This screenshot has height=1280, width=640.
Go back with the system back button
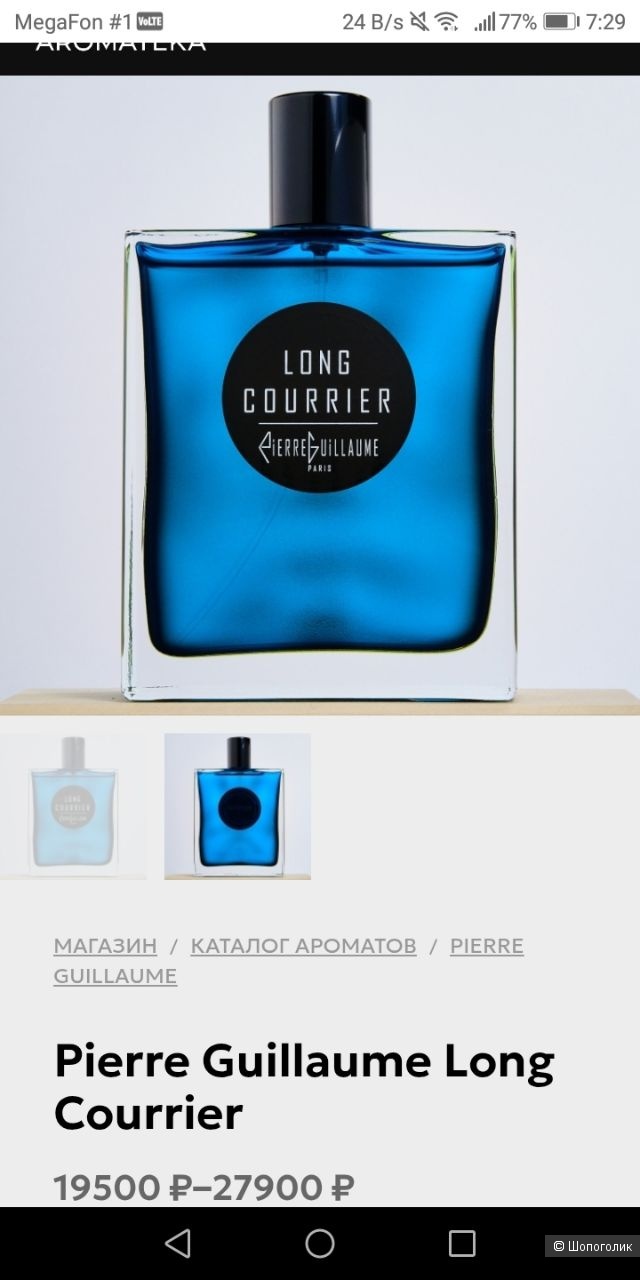coord(178,1243)
